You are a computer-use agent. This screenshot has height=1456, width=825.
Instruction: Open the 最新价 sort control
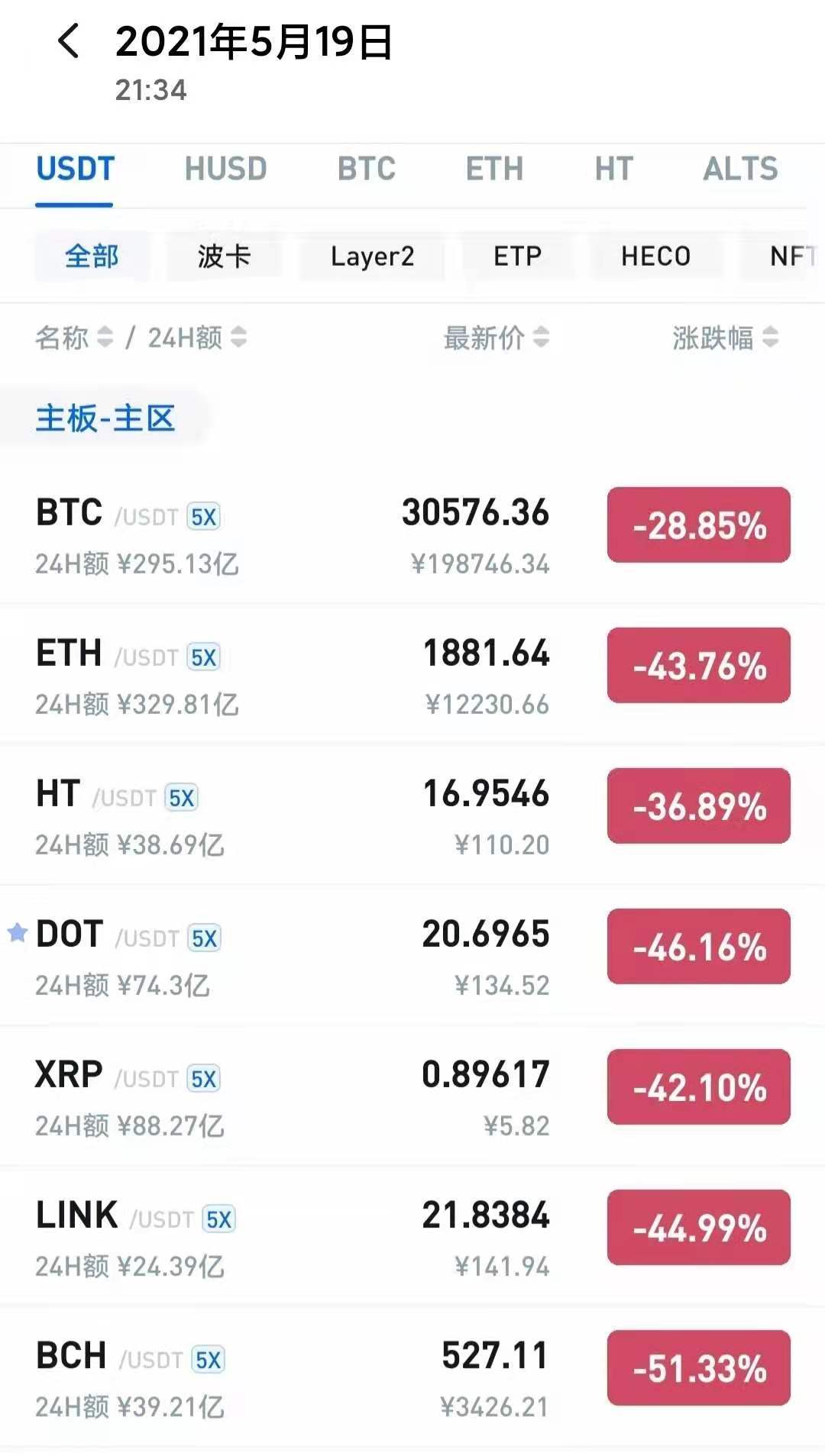[493, 338]
